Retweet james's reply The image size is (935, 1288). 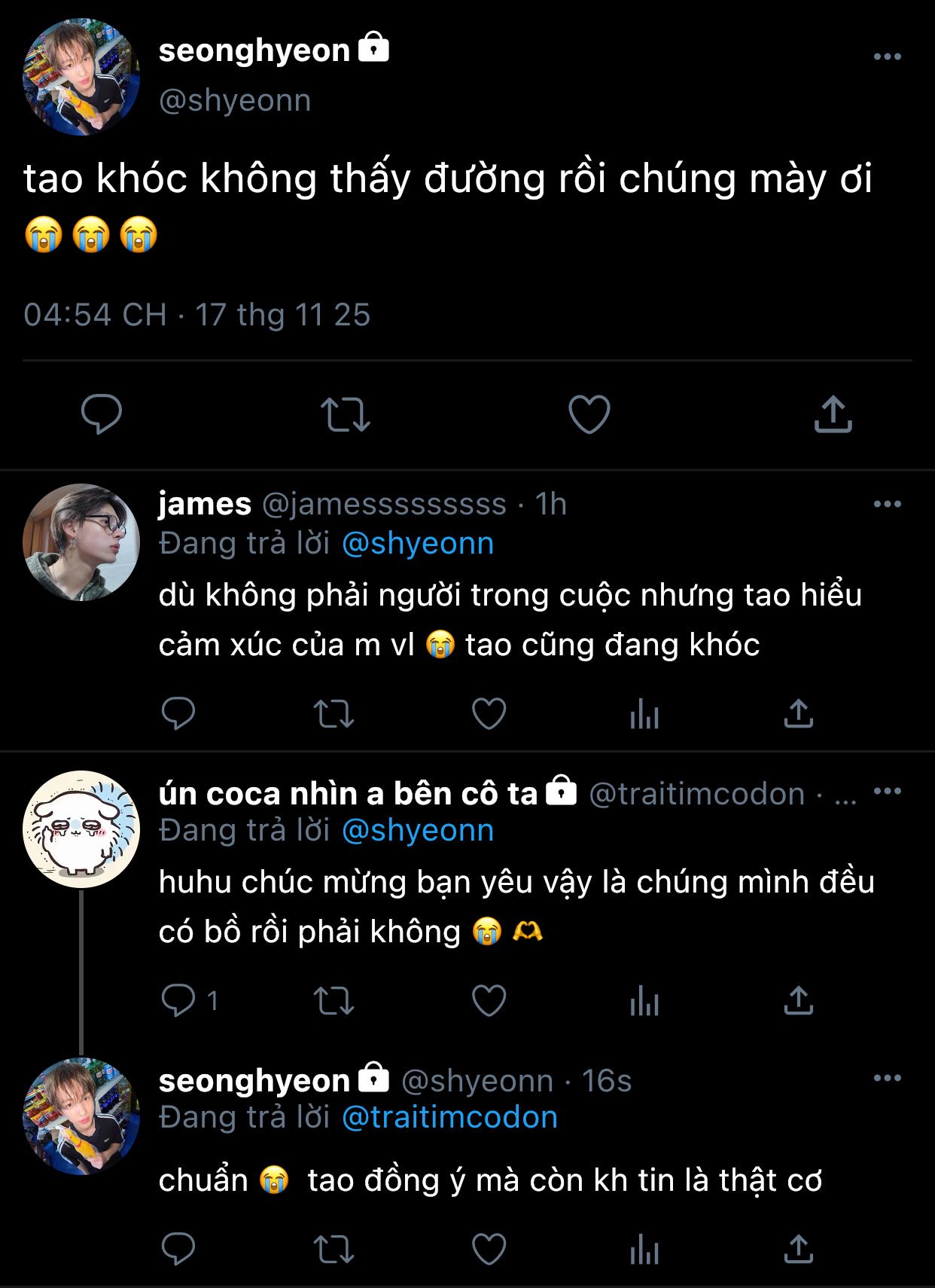pyautogui.click(x=333, y=713)
